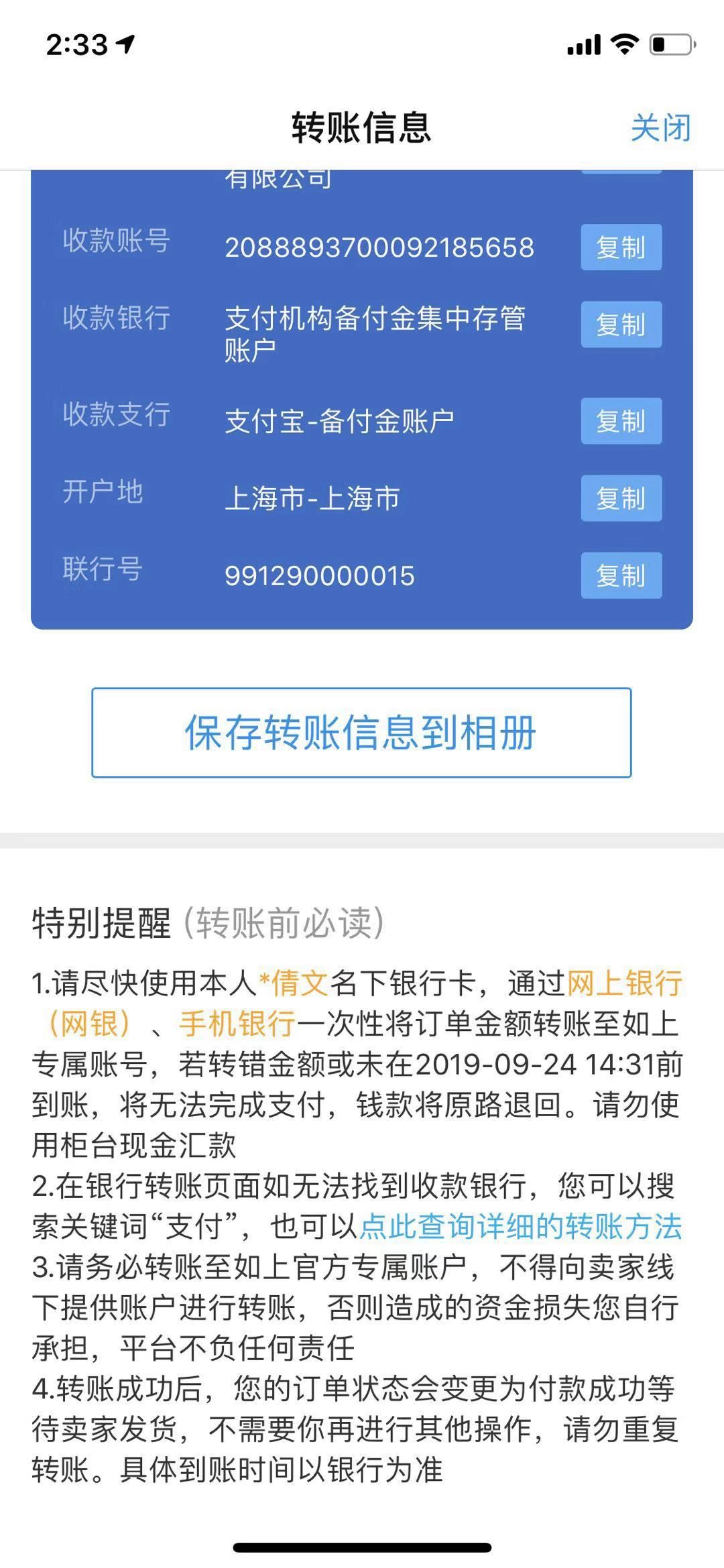This screenshot has width=724, height=1568.
Task: Copy the 联行号 bank code
Action: click(621, 575)
